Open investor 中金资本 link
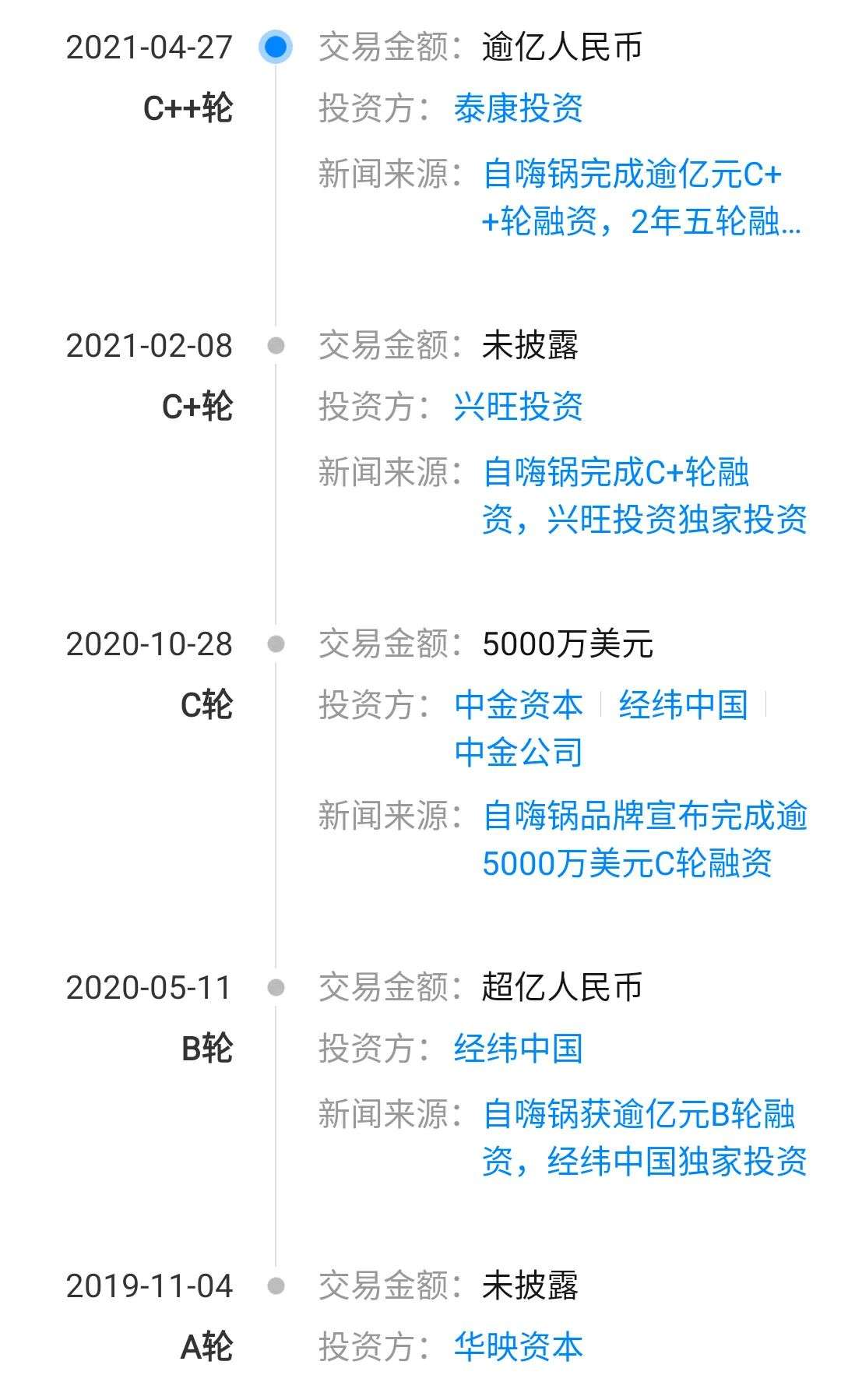841x1400 pixels. pos(519,705)
